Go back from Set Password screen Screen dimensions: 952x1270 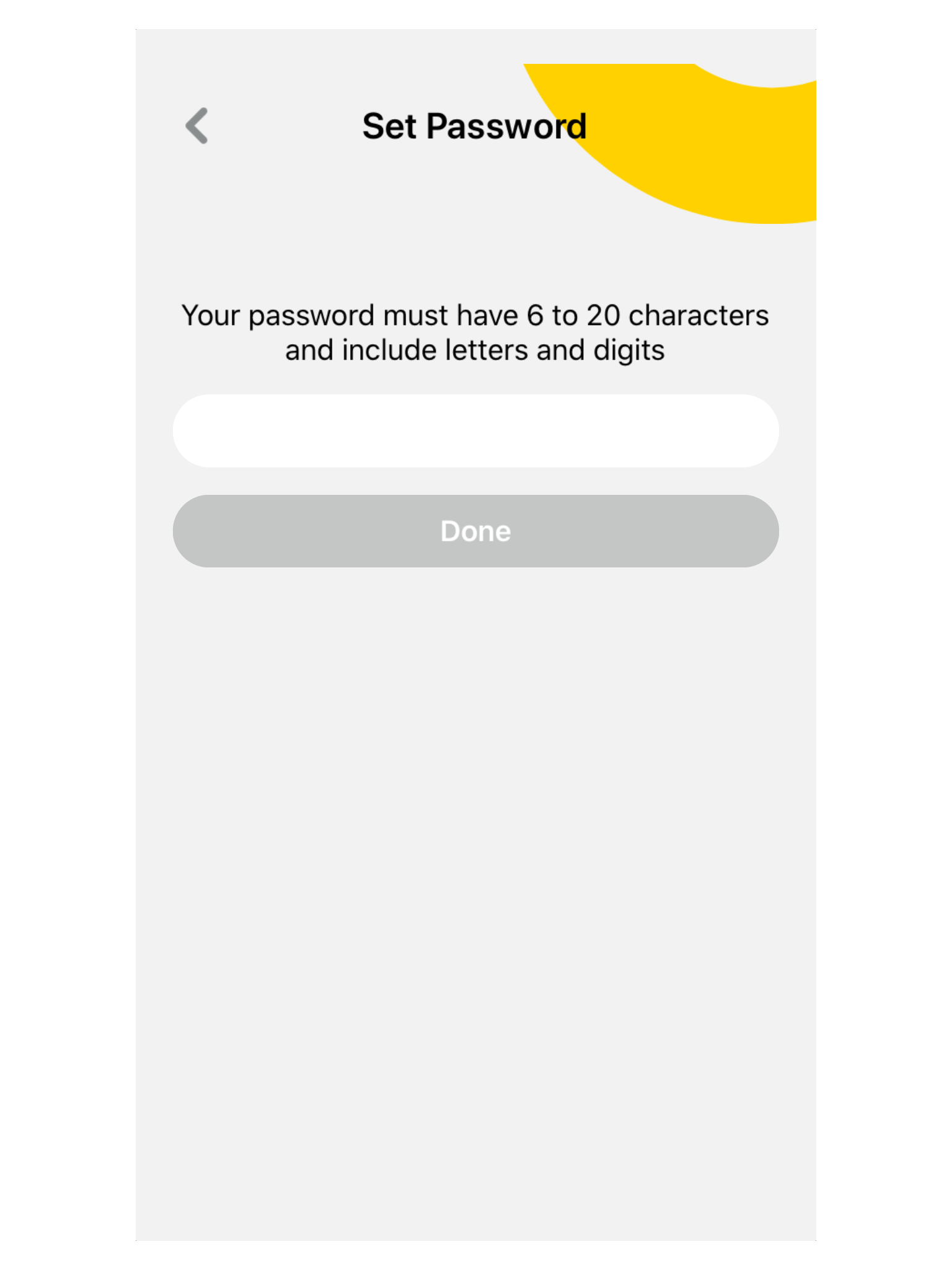[x=197, y=126]
